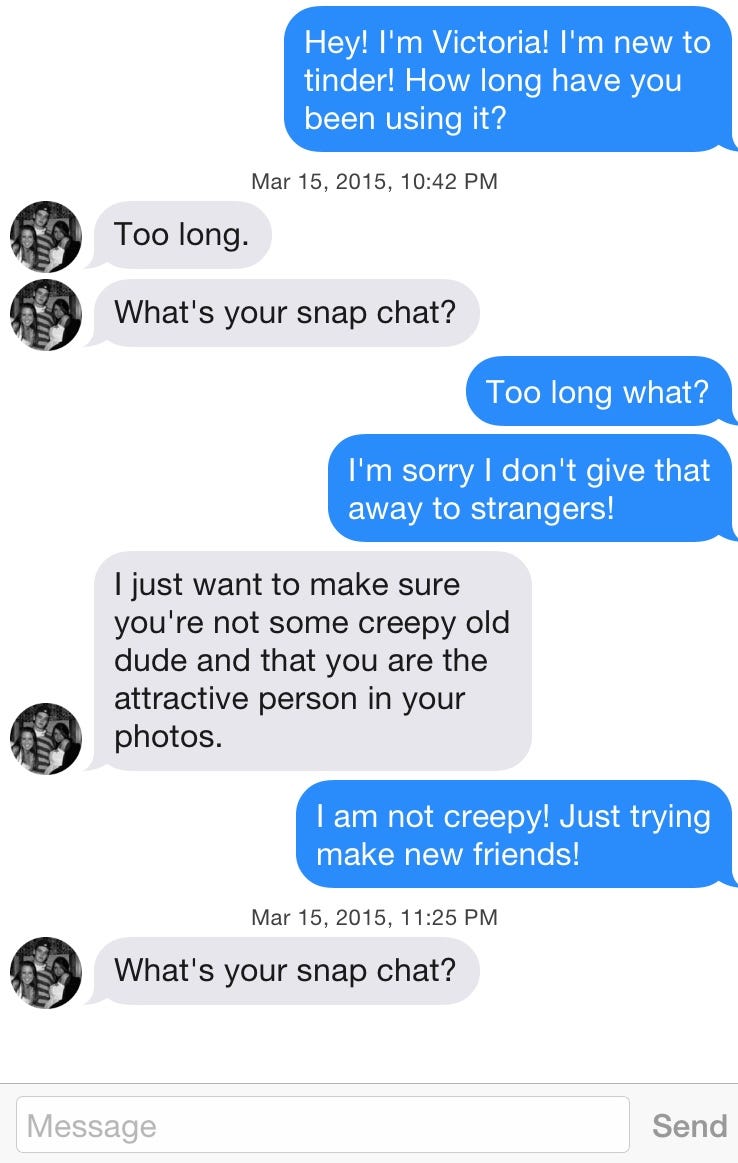The height and width of the screenshot is (1163, 738).
Task: Tap the Message text field
Action: coord(322,1126)
